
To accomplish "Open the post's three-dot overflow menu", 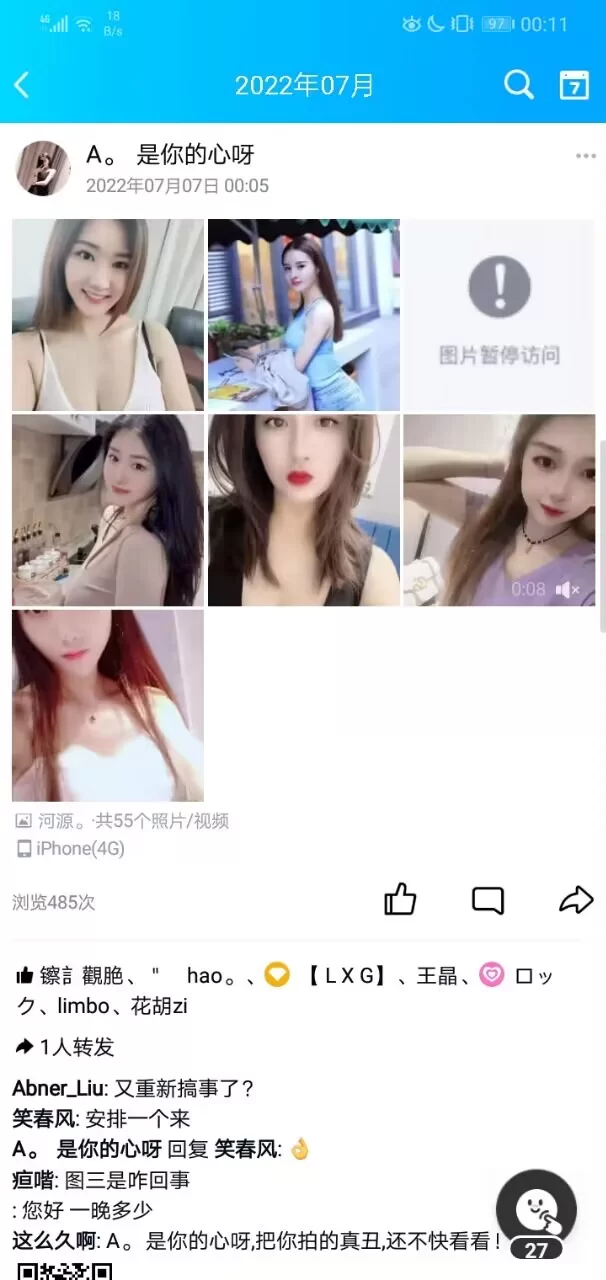I will point(585,156).
